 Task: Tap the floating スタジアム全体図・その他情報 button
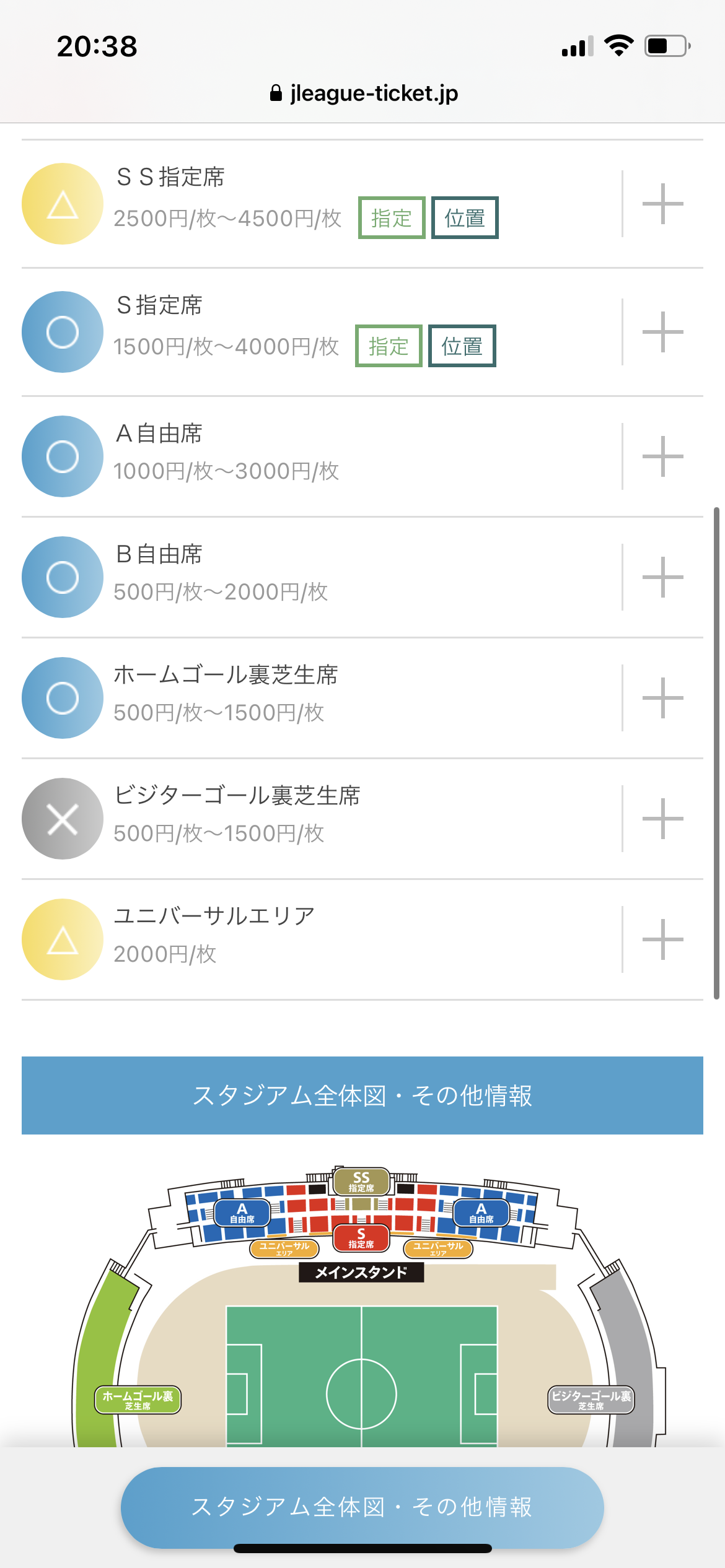tap(362, 1507)
